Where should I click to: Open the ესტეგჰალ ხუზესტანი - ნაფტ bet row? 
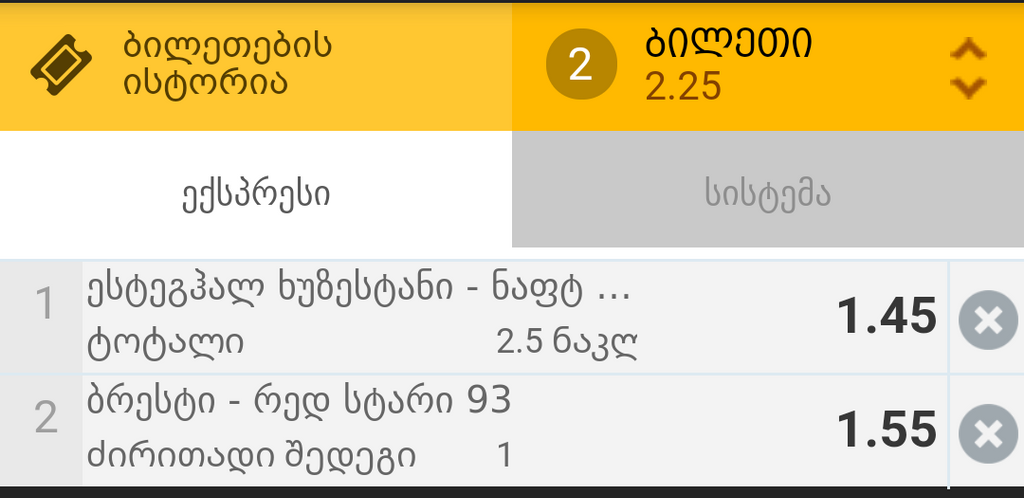pos(450,317)
